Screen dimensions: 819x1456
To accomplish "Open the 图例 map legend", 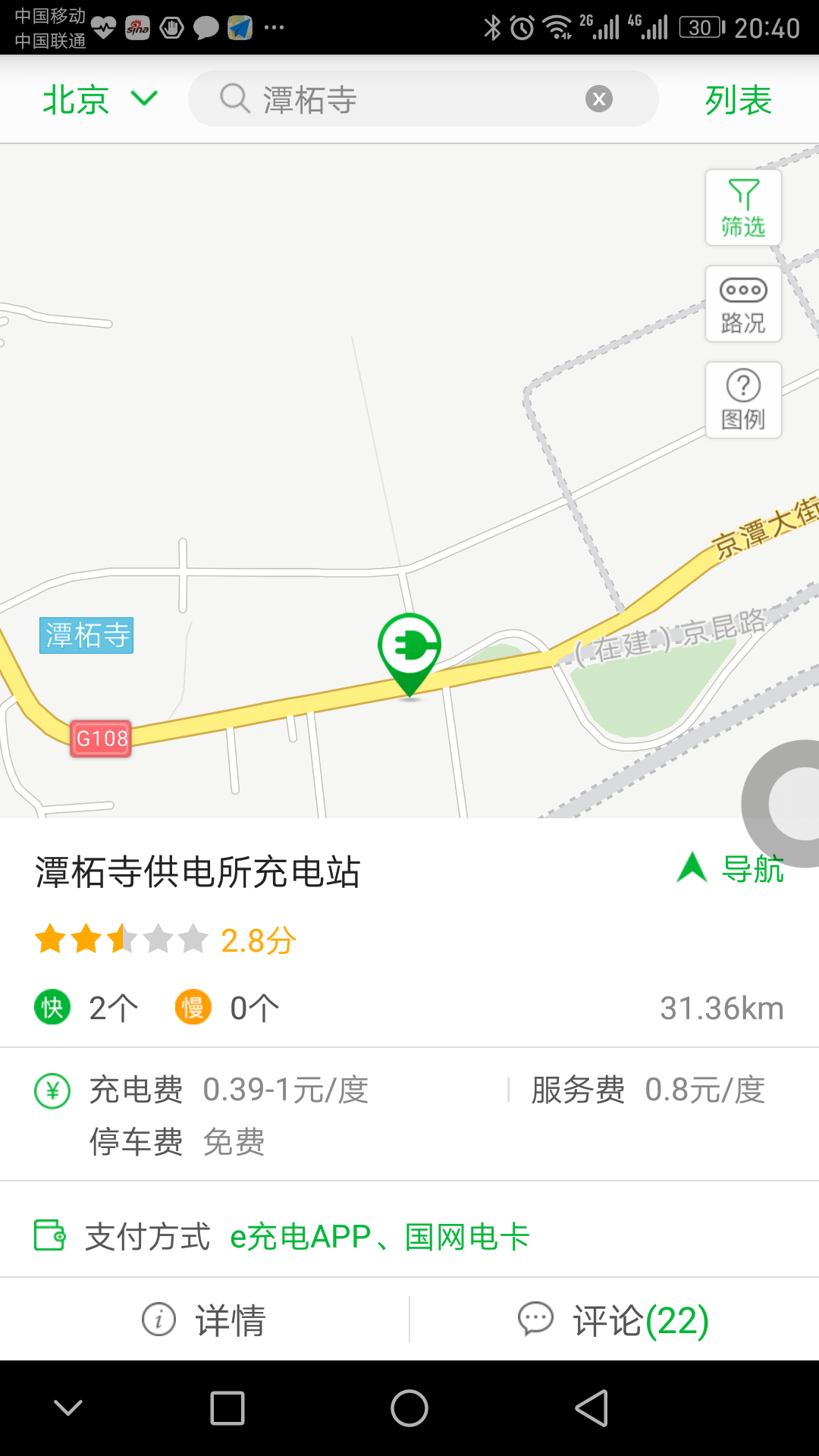I will tap(743, 400).
